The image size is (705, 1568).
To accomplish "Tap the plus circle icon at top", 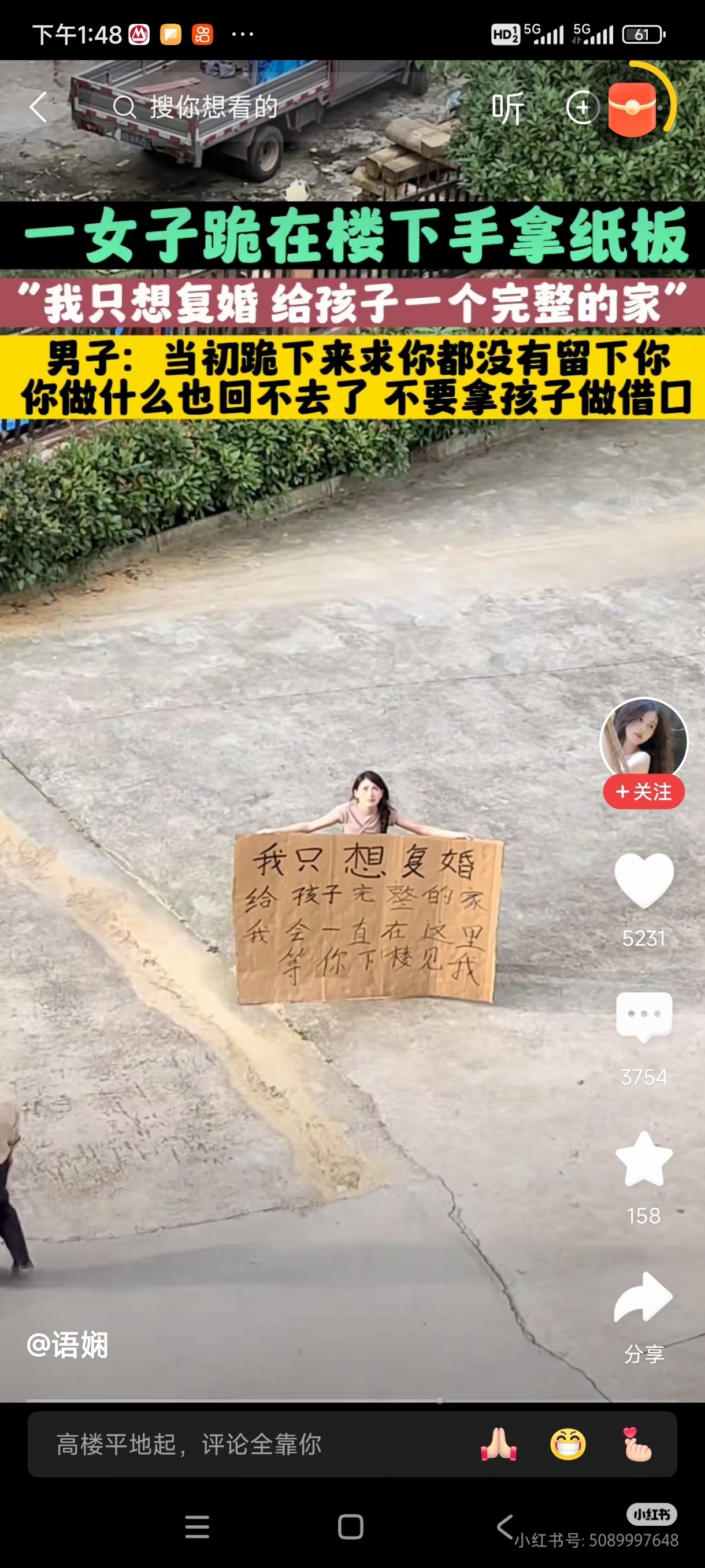I will tap(582, 108).
